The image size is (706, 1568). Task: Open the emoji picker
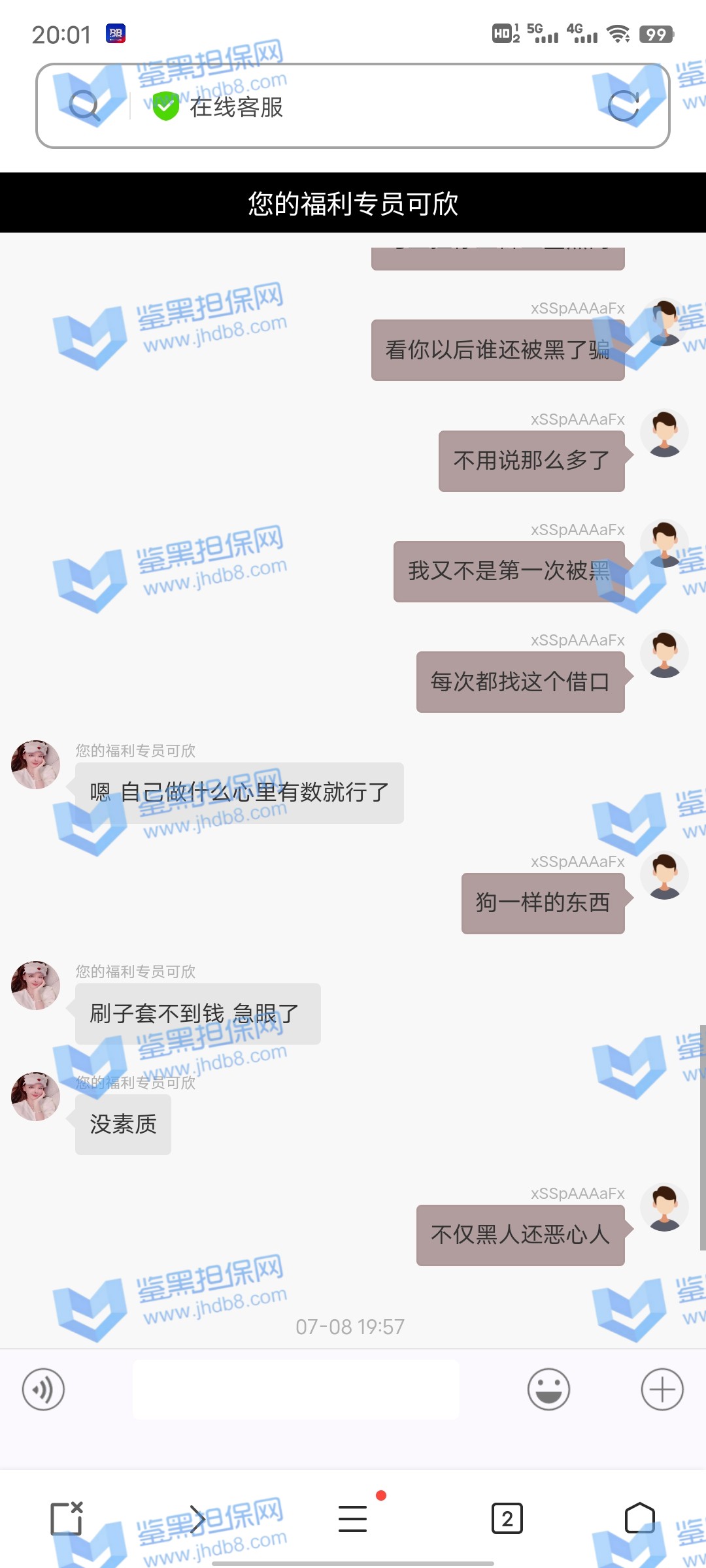pos(548,1390)
